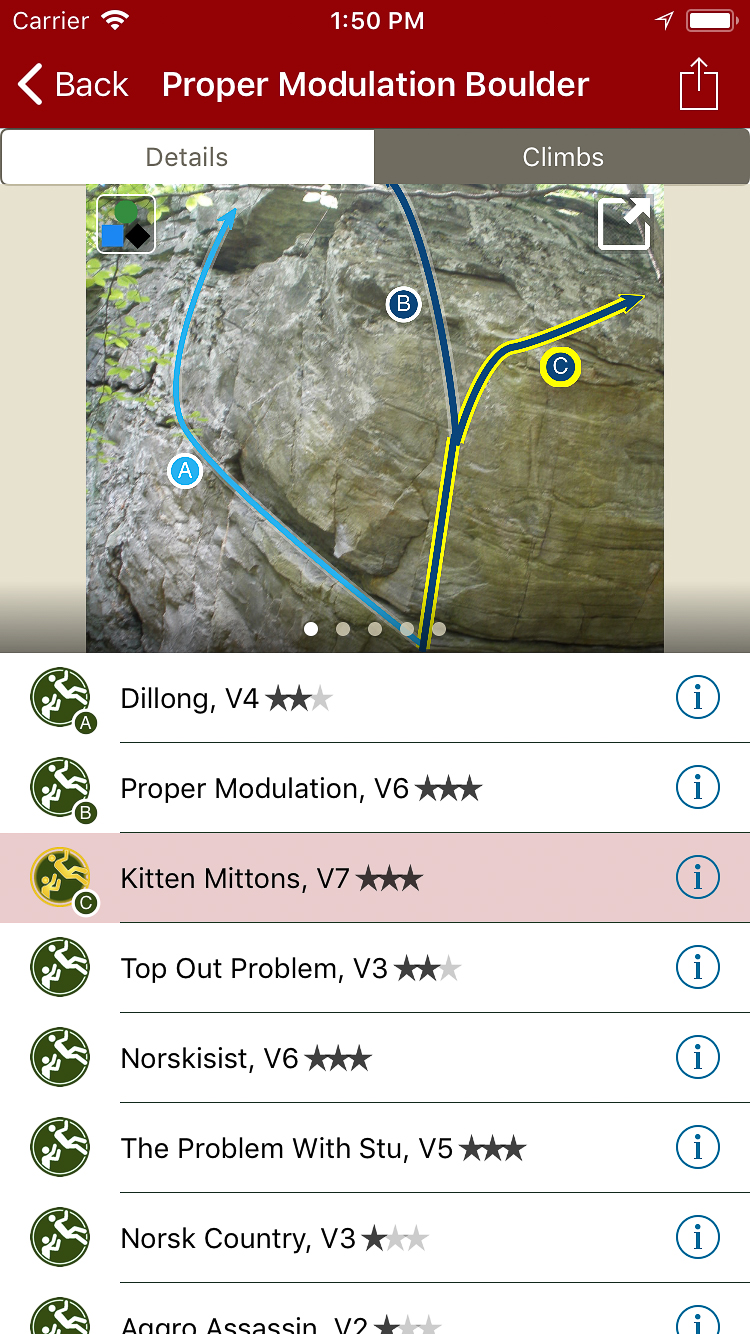Show info for Proper Modulation
750x1334 pixels.
(x=697, y=787)
